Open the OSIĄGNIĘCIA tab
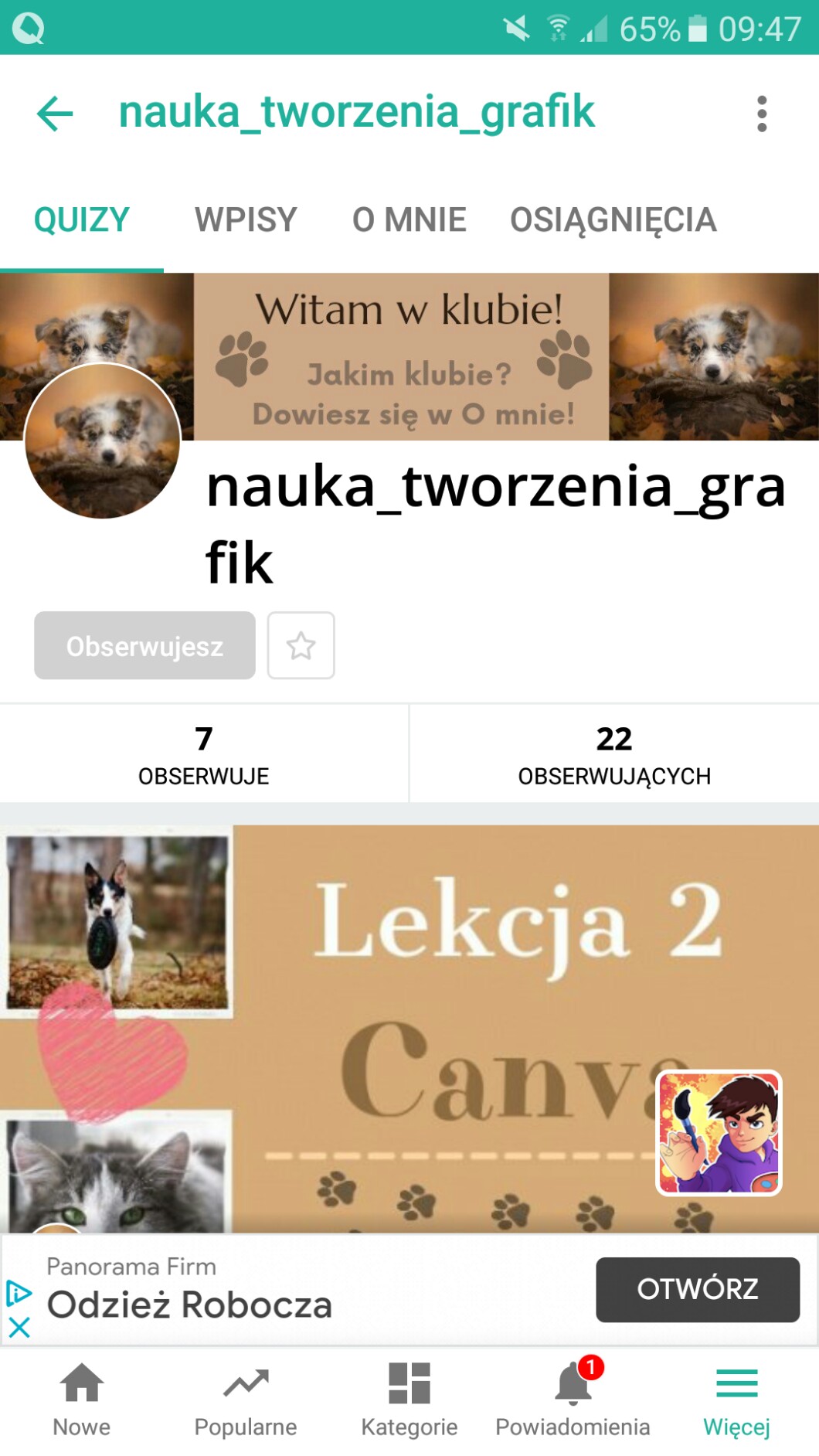This screenshot has height=1456, width=819. (613, 220)
